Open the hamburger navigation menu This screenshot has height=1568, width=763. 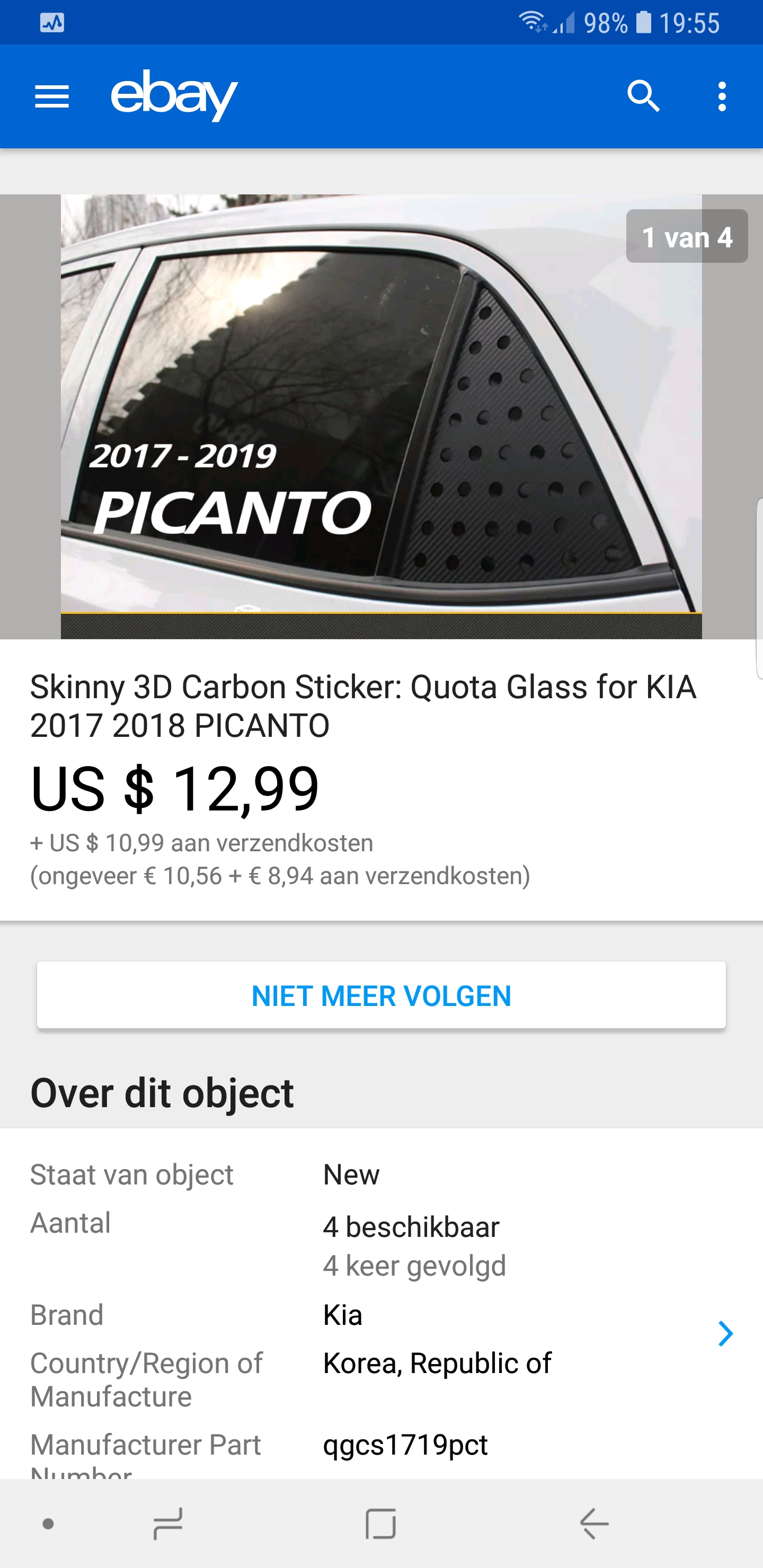point(52,97)
